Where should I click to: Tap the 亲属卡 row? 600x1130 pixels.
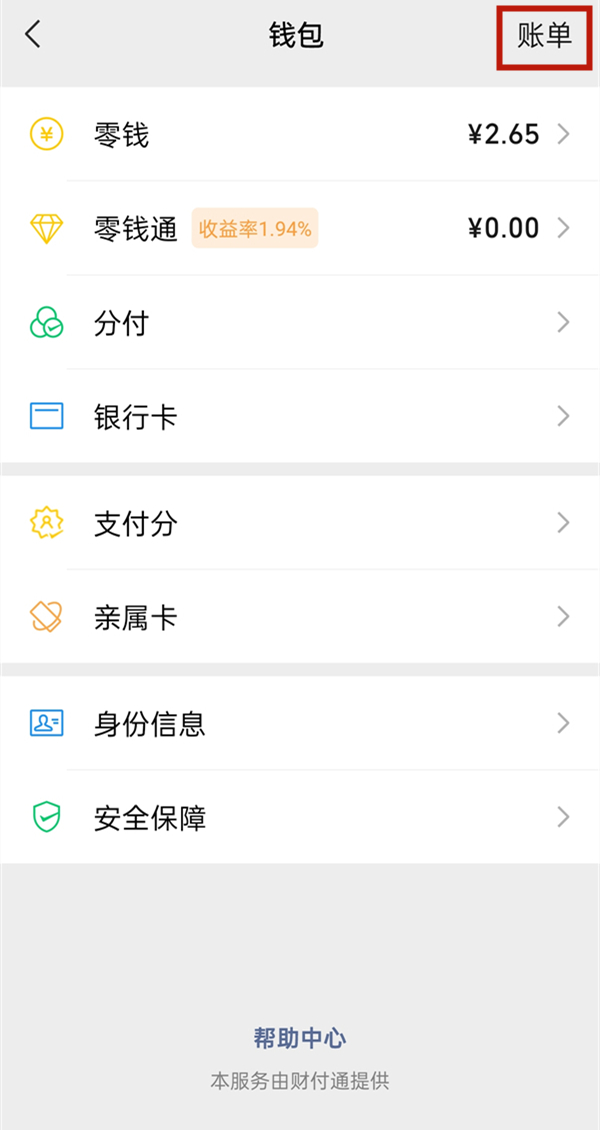pyautogui.click(x=300, y=617)
